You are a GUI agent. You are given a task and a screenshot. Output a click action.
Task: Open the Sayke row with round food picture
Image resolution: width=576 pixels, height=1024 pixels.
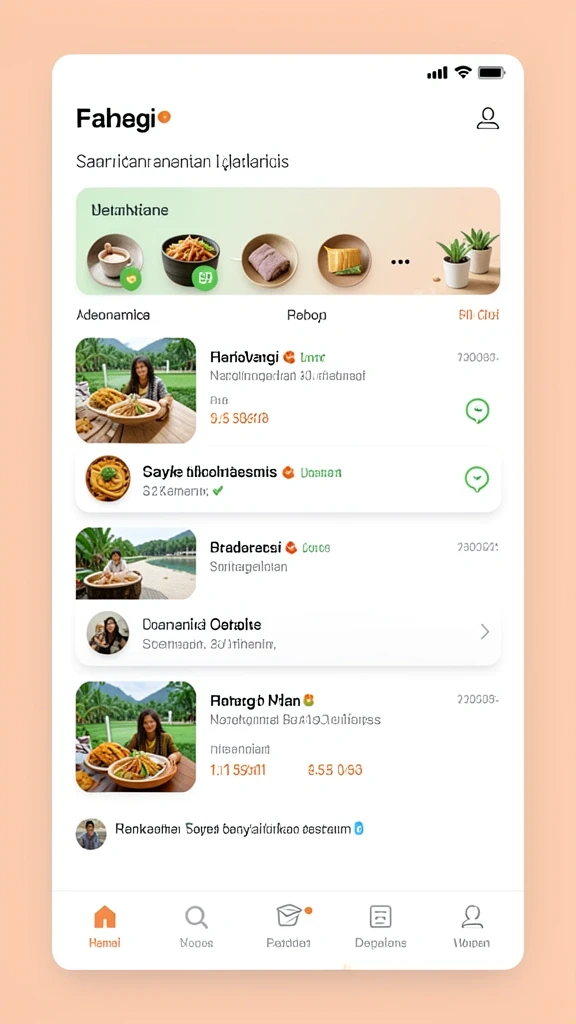pos(288,479)
